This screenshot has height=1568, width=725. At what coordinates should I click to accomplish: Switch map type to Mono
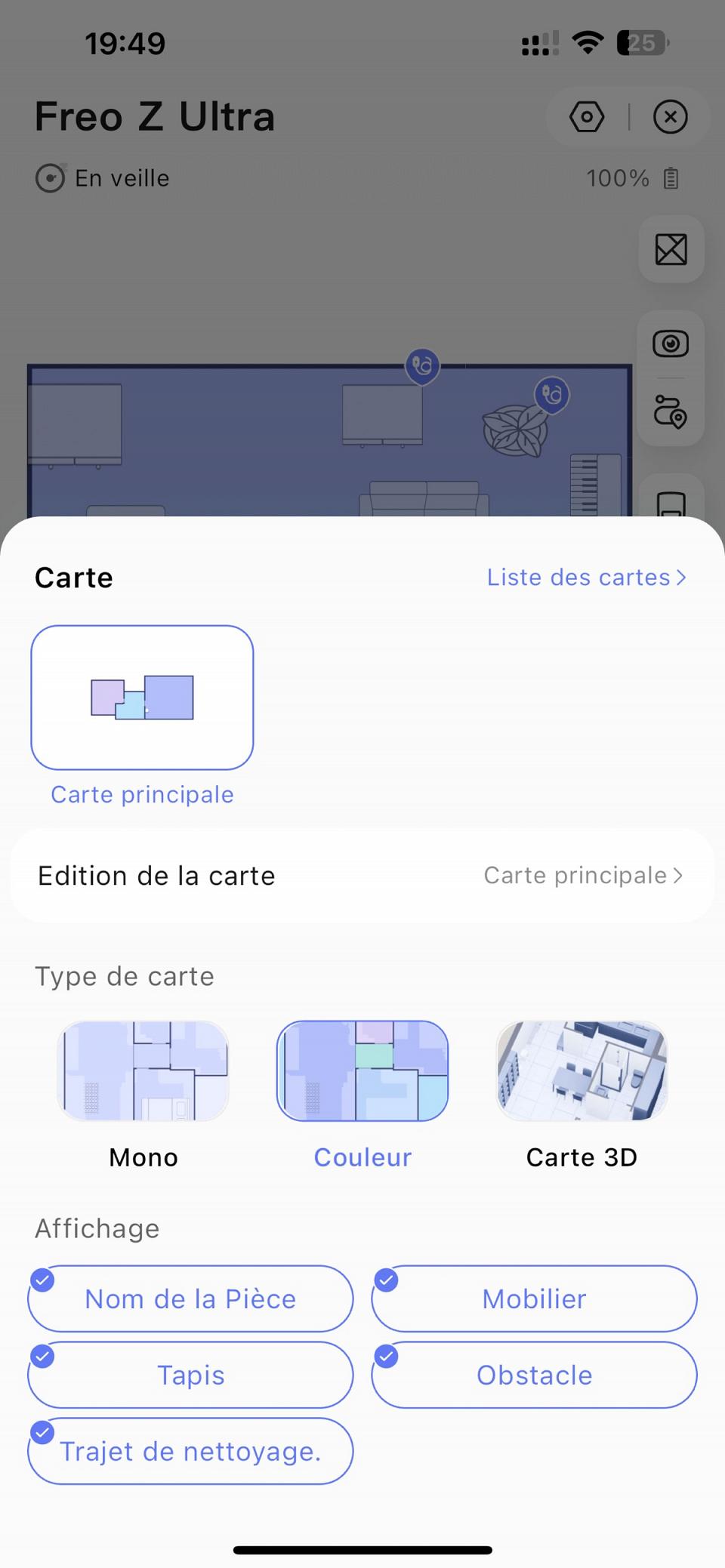coord(143,1070)
